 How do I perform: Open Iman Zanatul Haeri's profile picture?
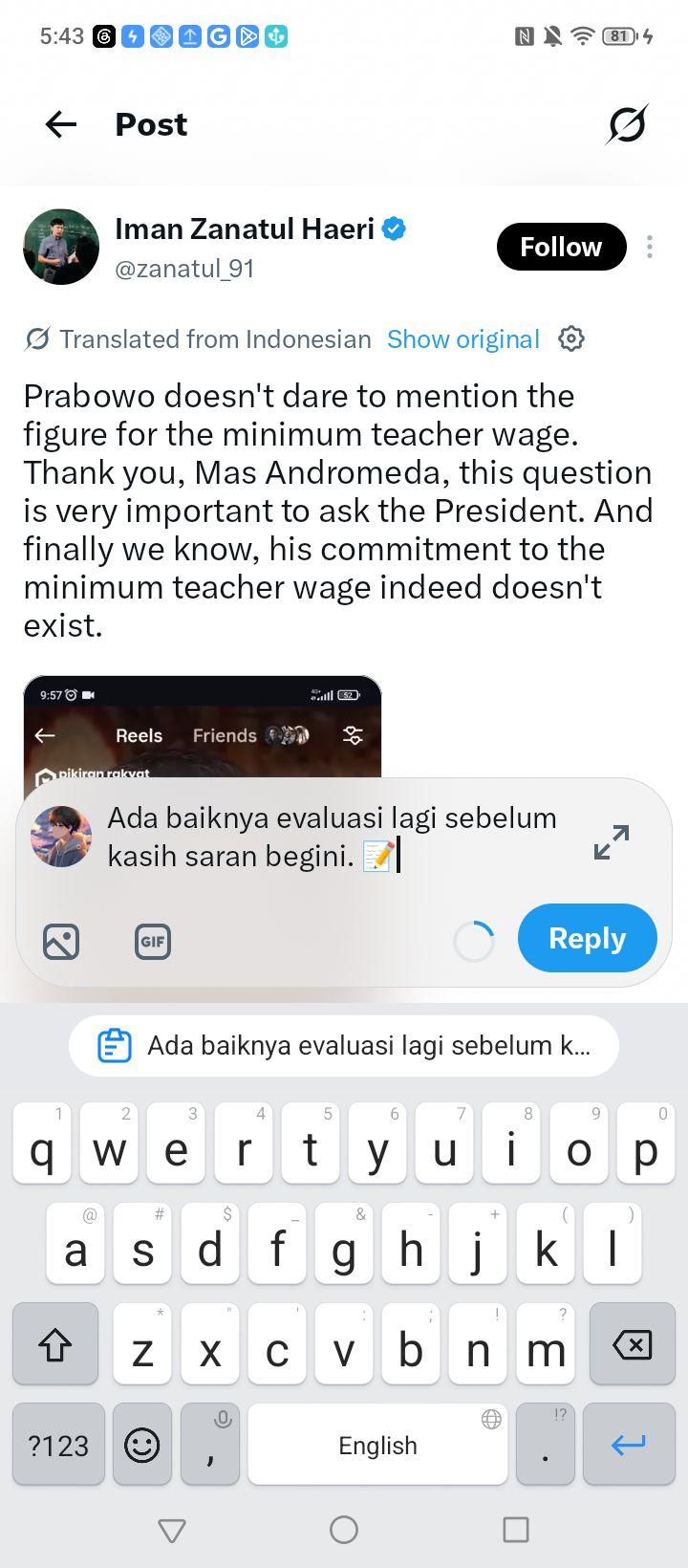61,247
